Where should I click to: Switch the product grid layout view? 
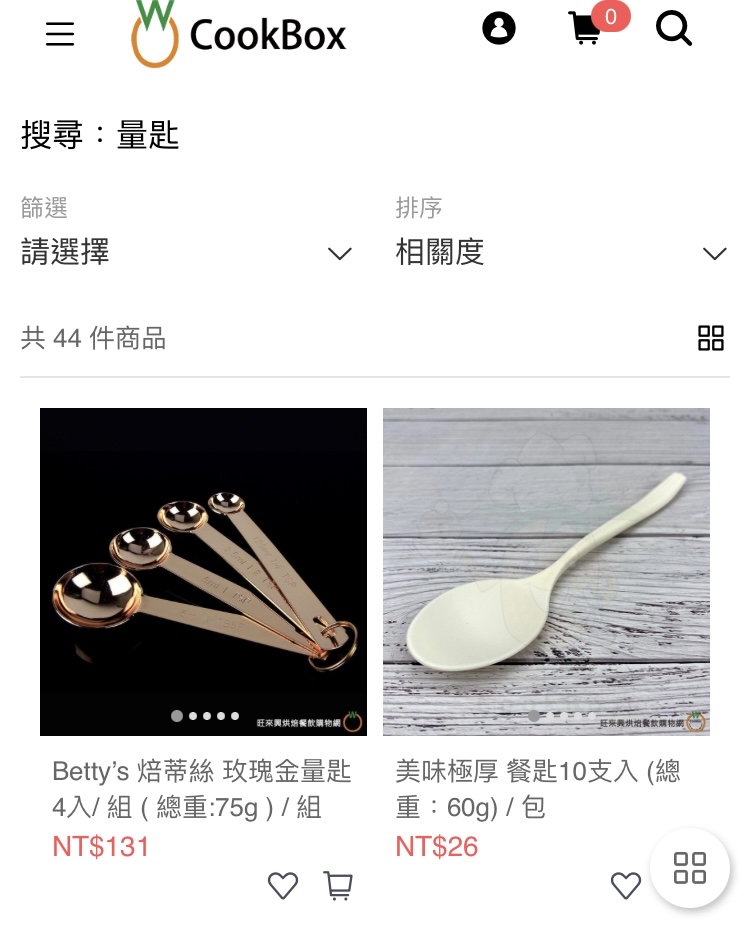[710, 338]
